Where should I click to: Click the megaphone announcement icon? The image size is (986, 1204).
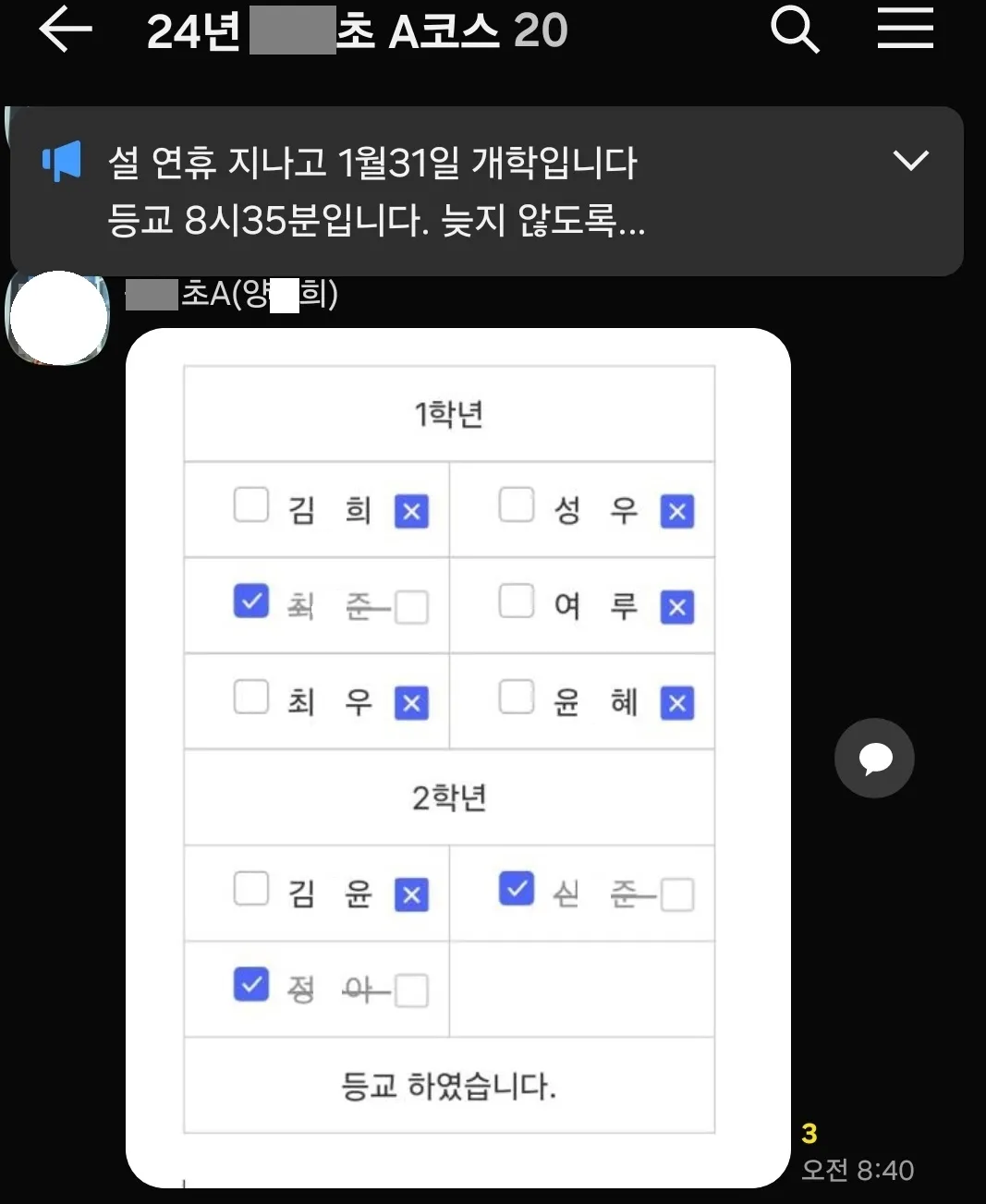tap(59, 159)
